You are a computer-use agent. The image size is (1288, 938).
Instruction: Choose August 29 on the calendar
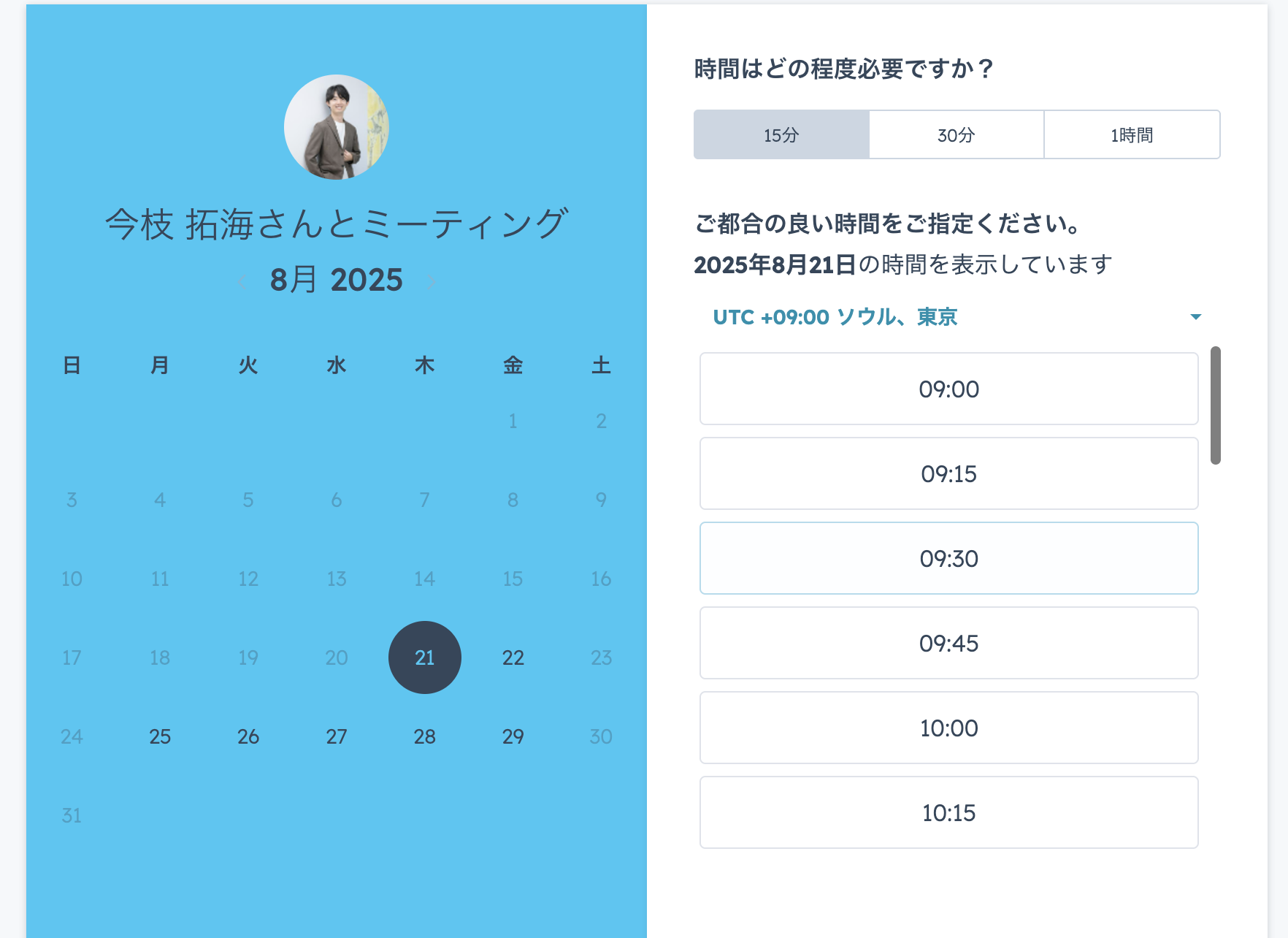click(513, 736)
